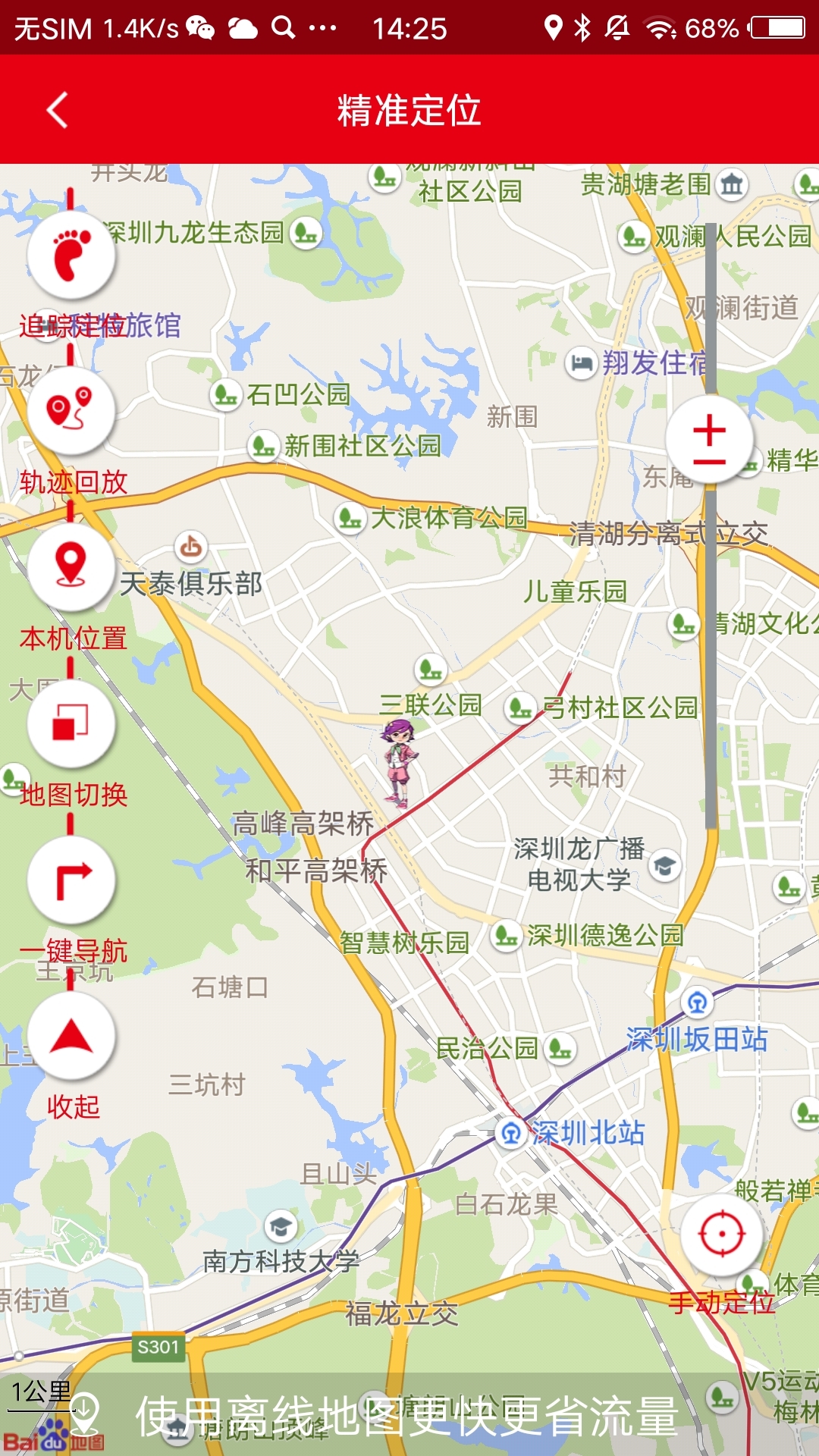Open the offline map banner 使用离线地图更快更省流量

tap(406, 1415)
